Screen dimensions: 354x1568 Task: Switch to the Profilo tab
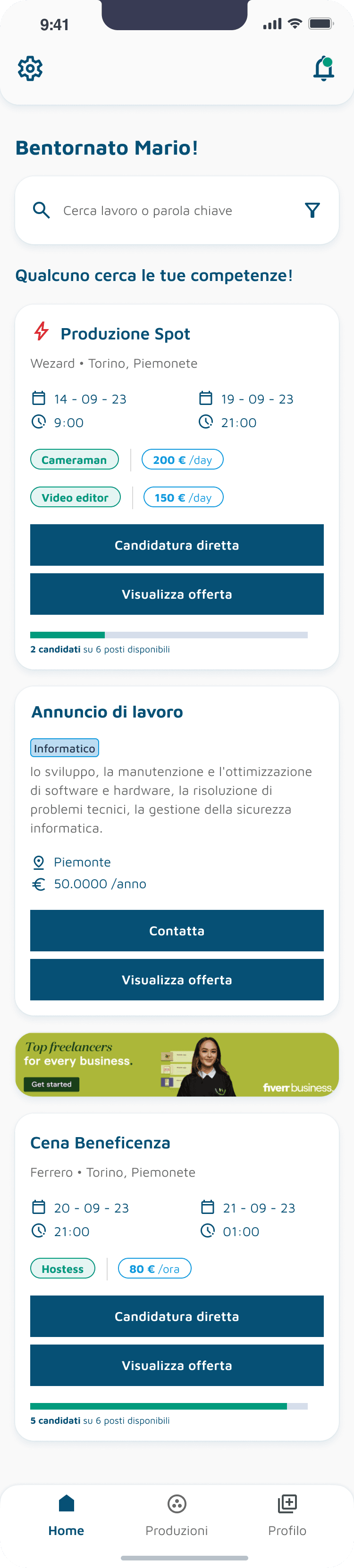pyautogui.click(x=287, y=1515)
